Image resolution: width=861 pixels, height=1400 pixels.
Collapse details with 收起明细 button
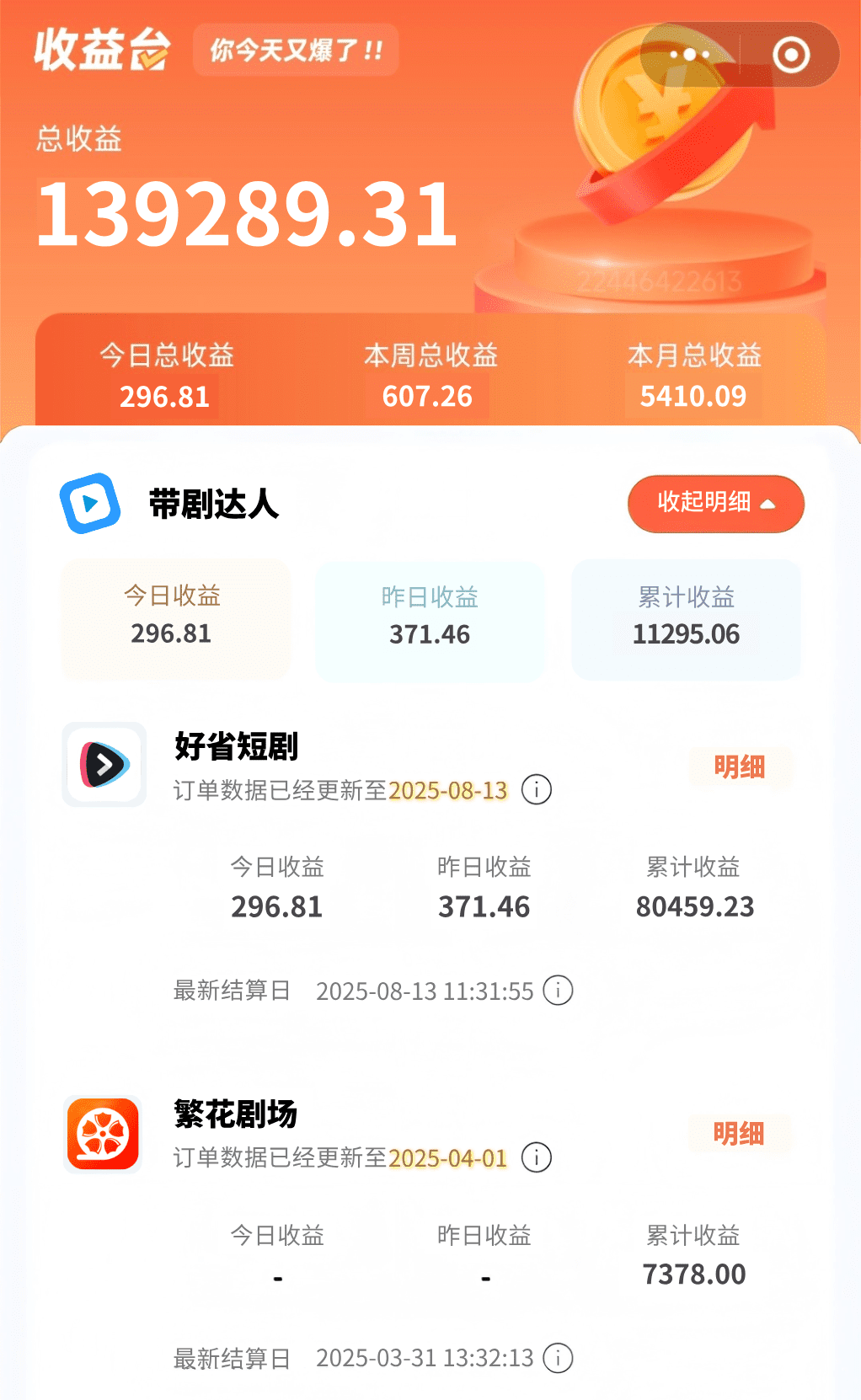tap(716, 504)
